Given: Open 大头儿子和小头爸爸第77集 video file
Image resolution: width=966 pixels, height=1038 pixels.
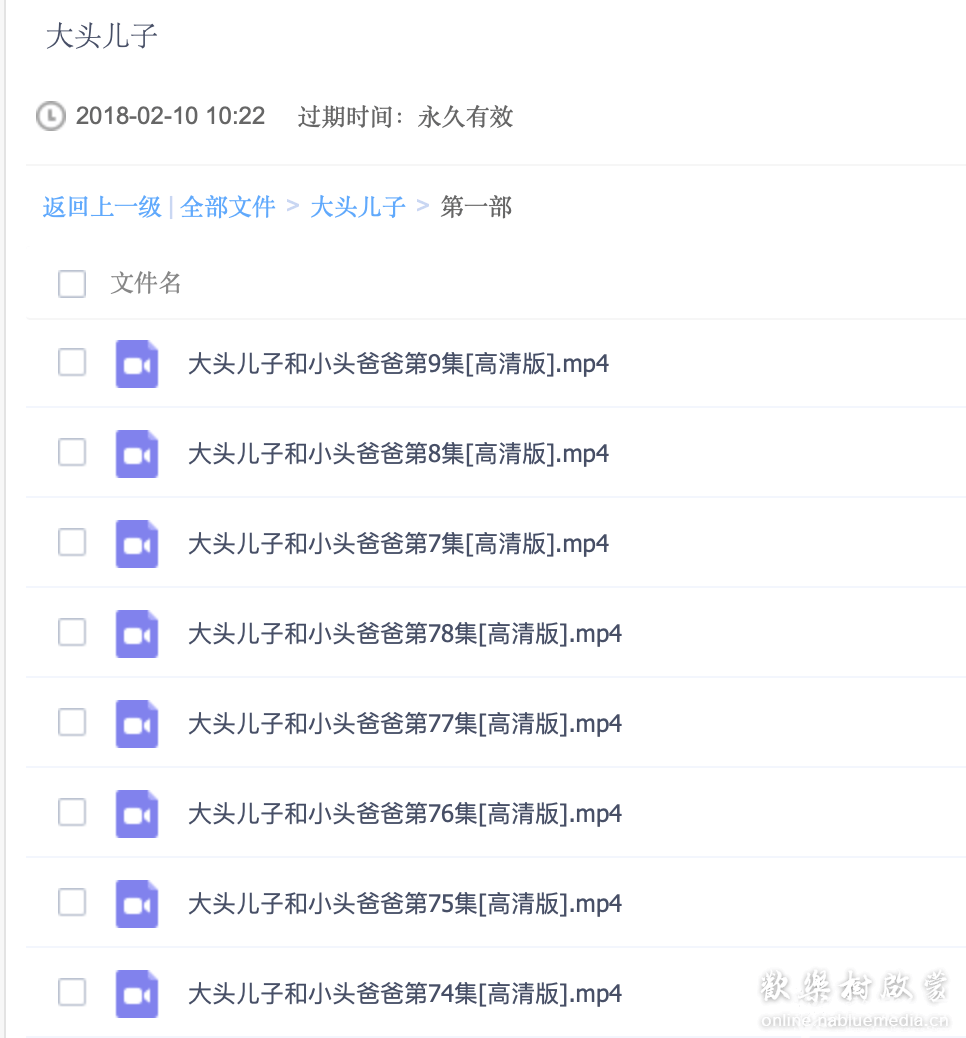Looking at the screenshot, I should (403, 723).
